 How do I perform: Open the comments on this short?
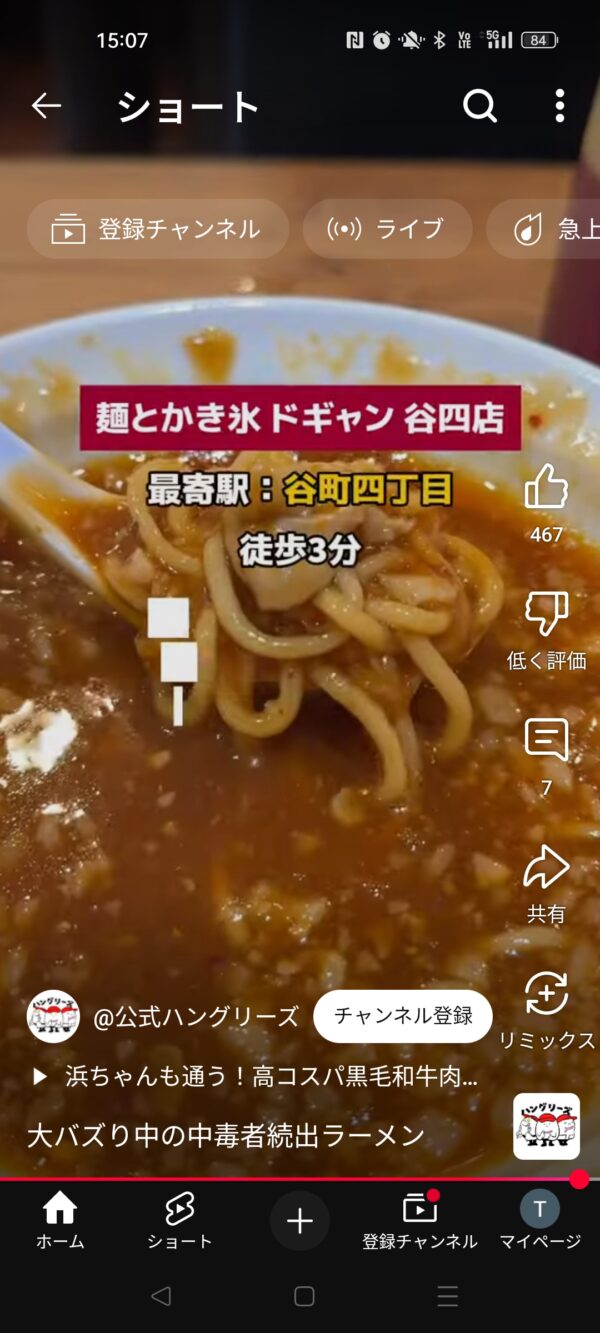point(546,742)
